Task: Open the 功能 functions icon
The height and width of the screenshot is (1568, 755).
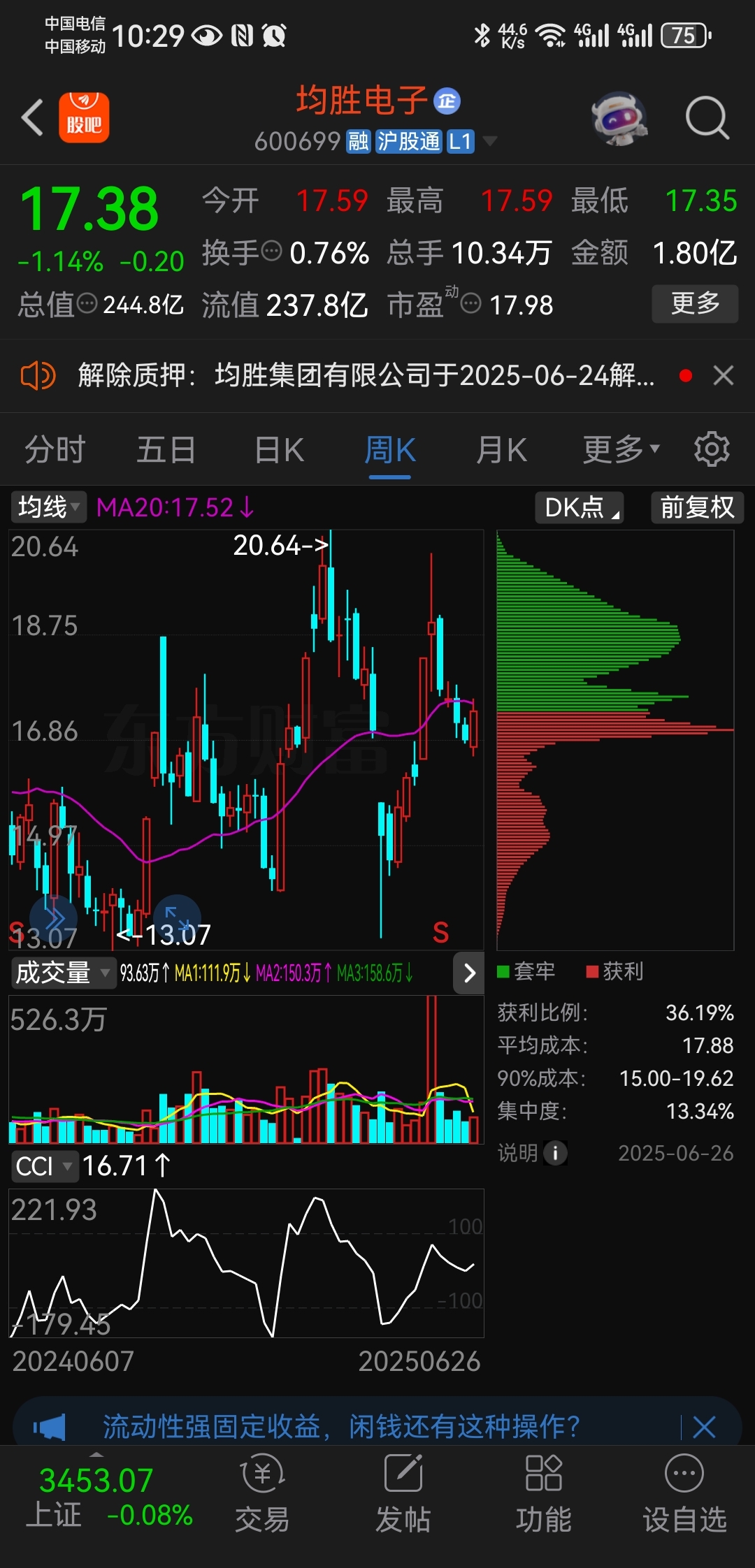Action: (x=542, y=1488)
